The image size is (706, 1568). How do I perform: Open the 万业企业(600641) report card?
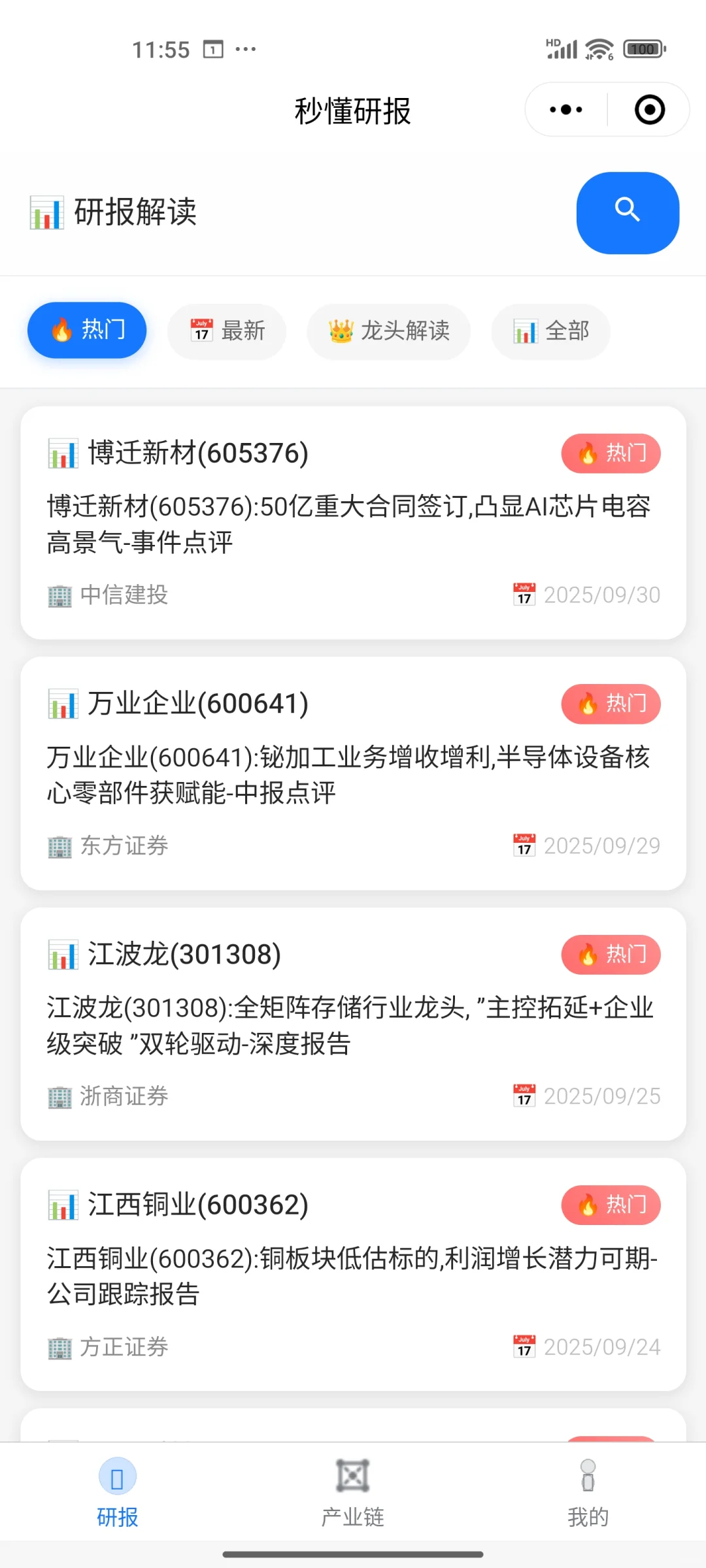point(353,773)
